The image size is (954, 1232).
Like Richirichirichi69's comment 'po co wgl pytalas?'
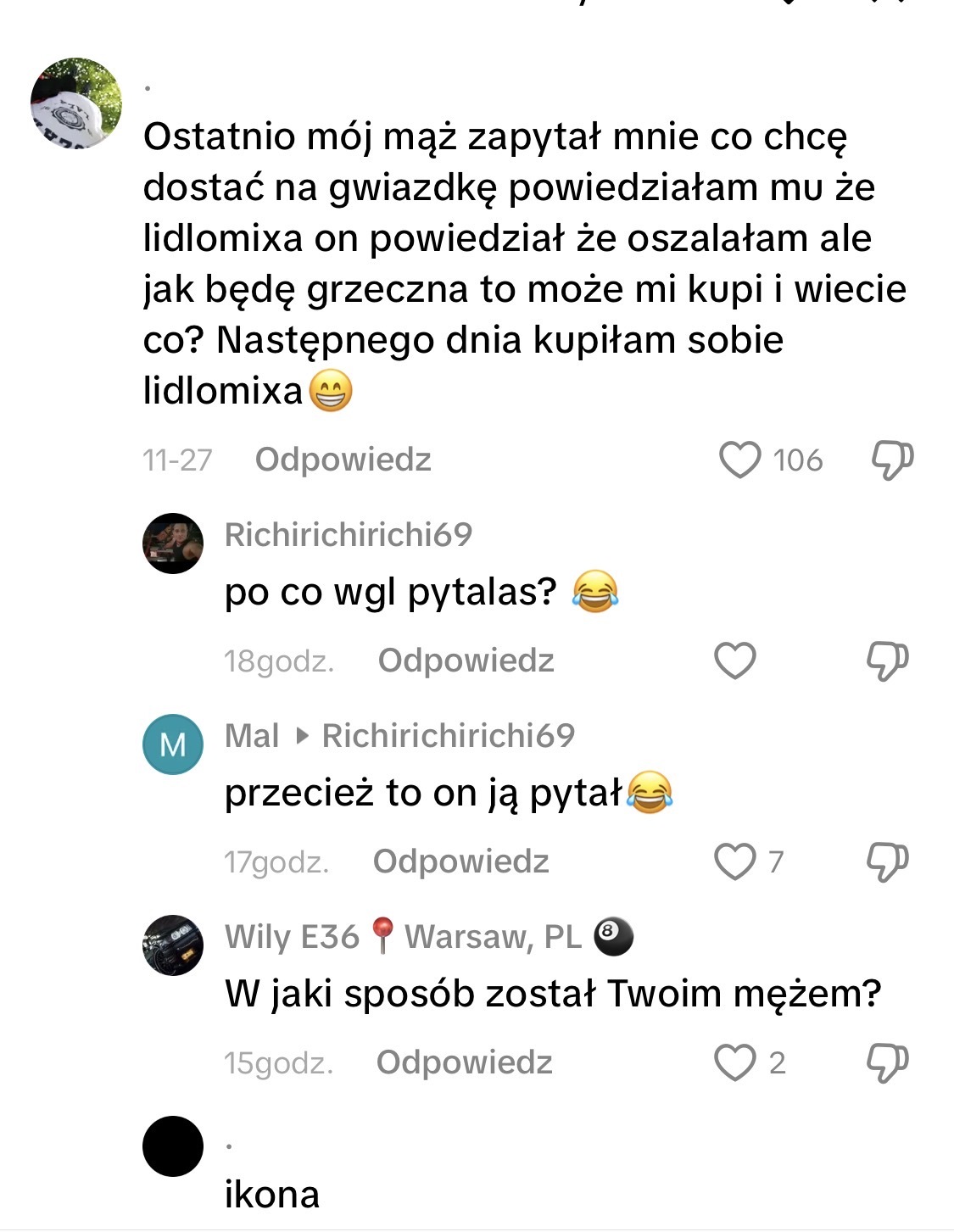734,661
